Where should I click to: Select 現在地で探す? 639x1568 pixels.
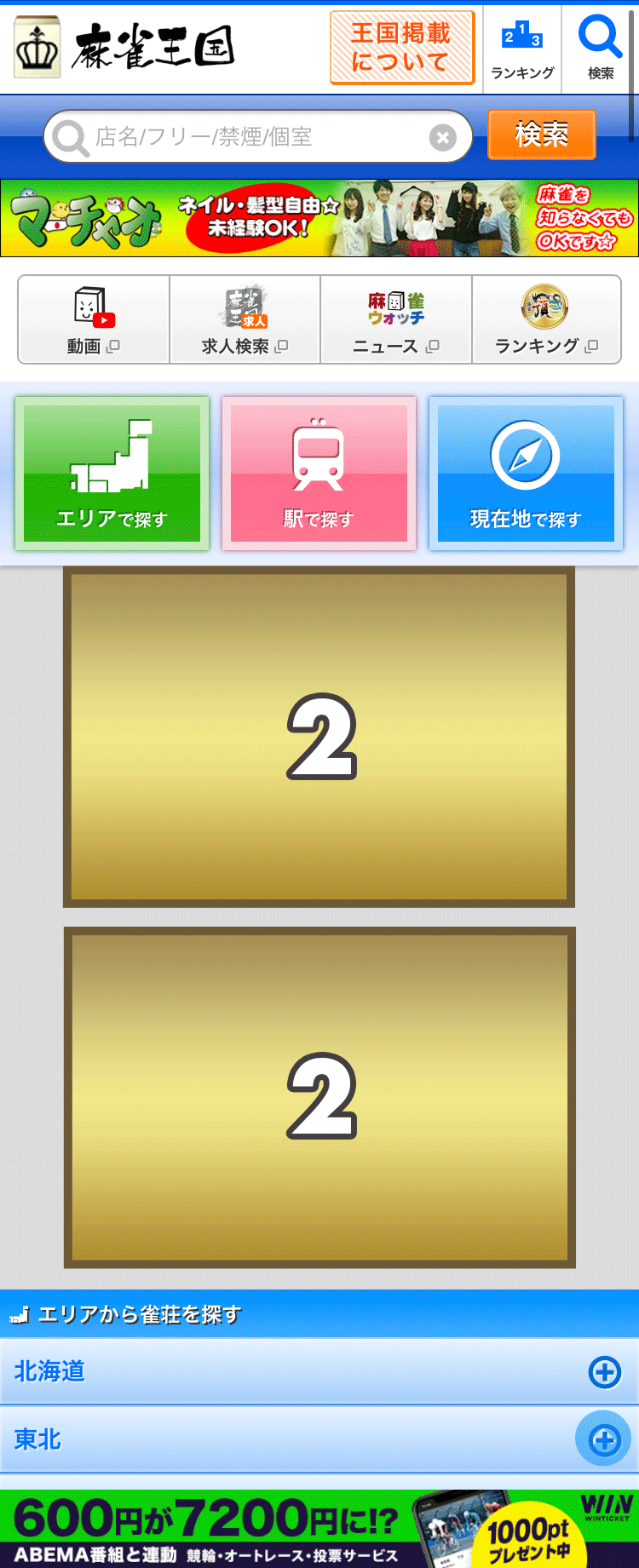point(526,474)
